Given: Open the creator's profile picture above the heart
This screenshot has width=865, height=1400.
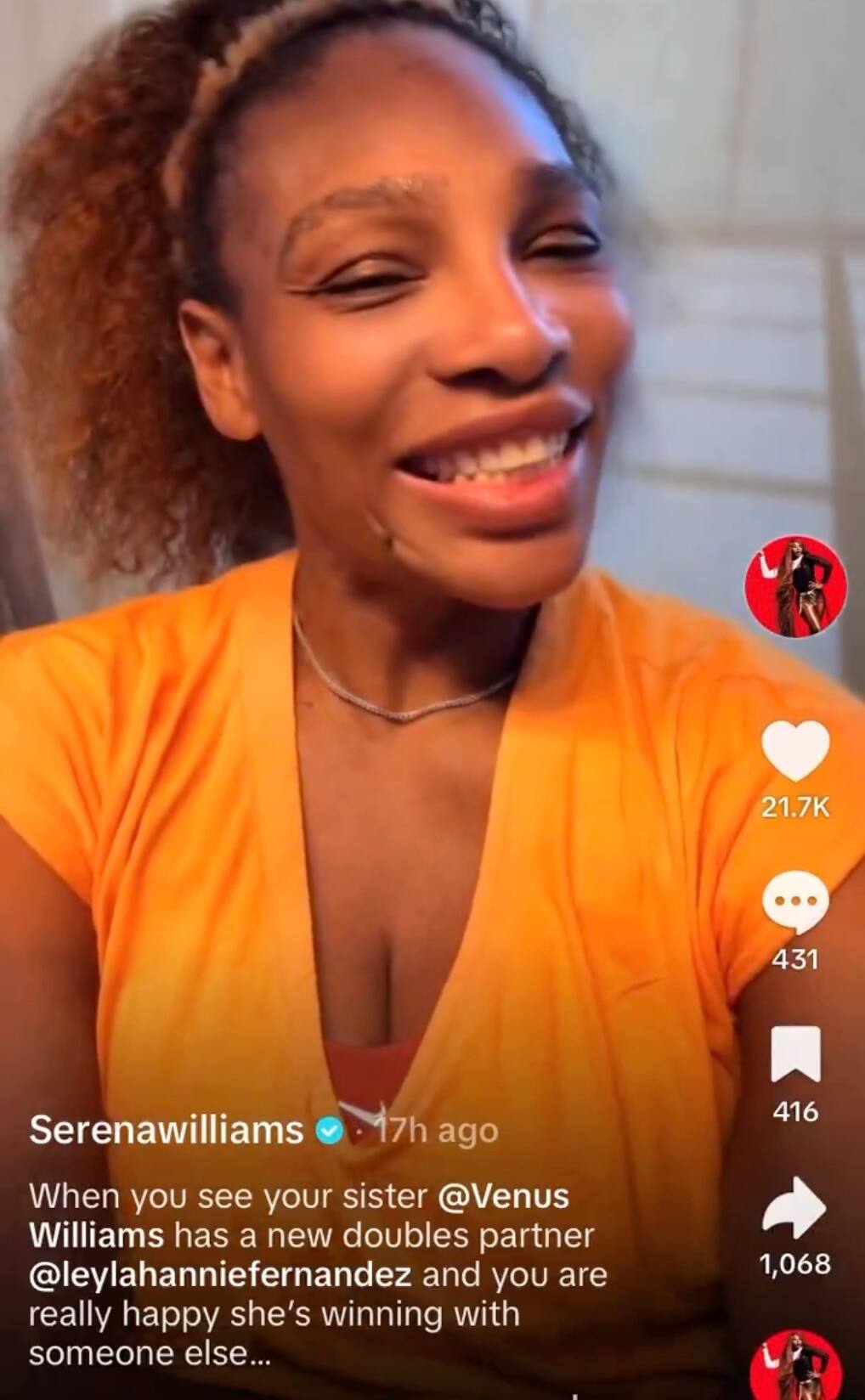Looking at the screenshot, I should 795,586.
